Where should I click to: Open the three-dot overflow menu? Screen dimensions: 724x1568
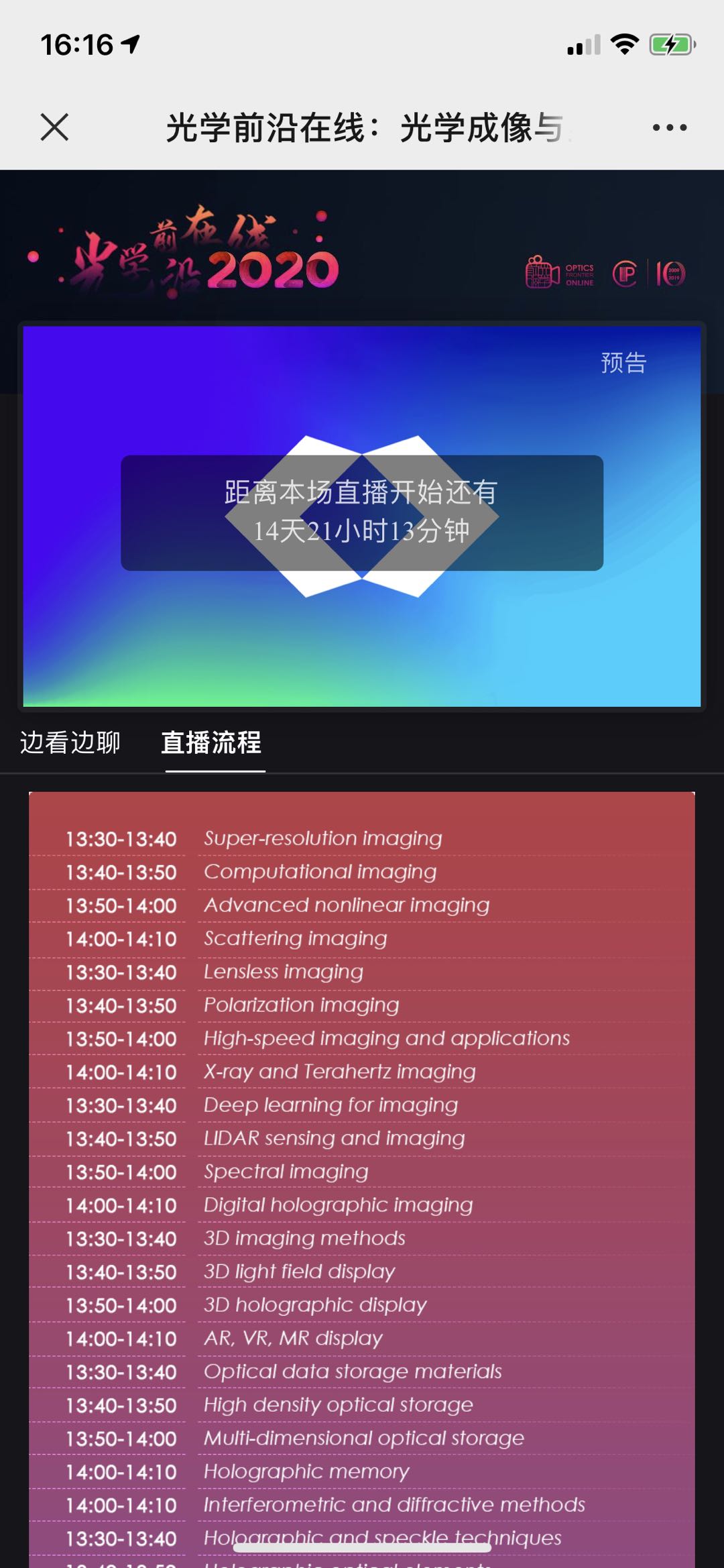pos(670,127)
